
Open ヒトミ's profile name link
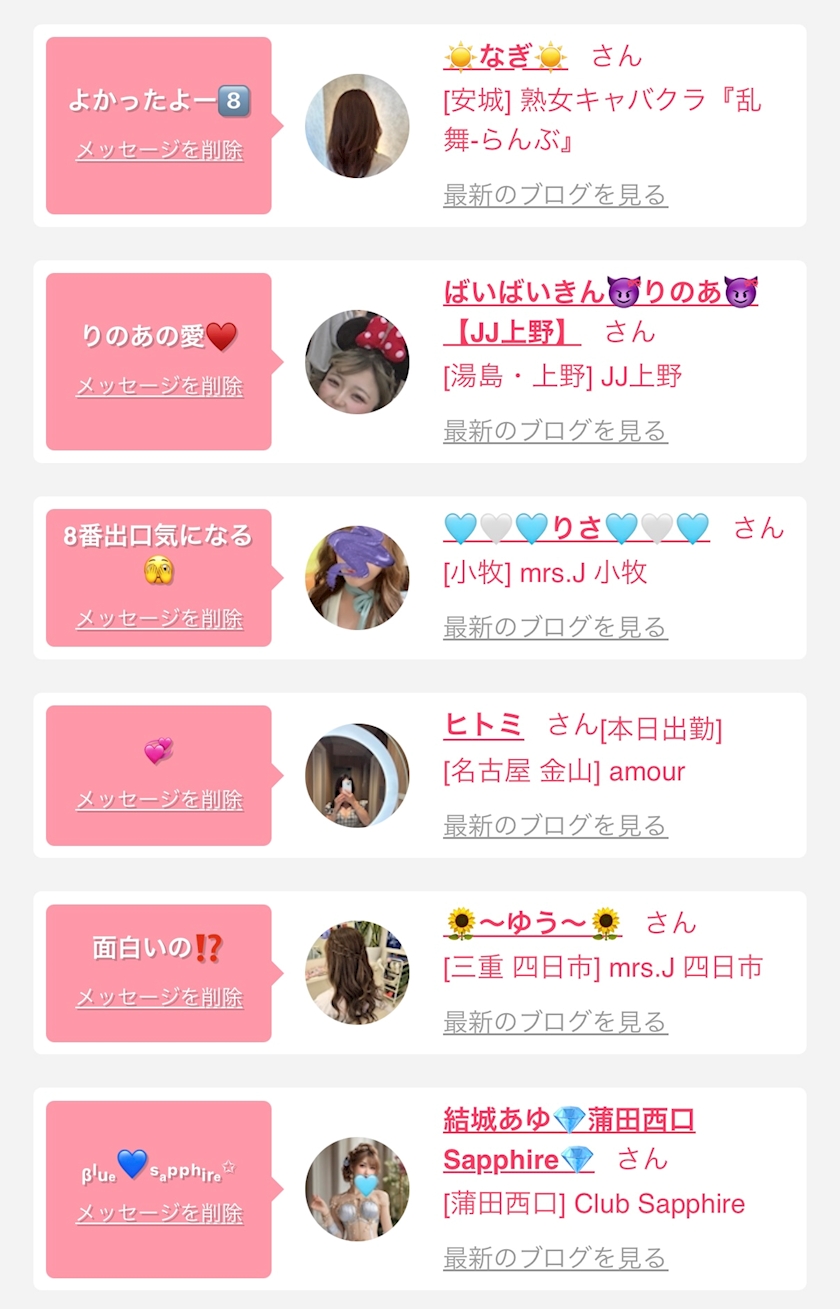[x=483, y=725]
